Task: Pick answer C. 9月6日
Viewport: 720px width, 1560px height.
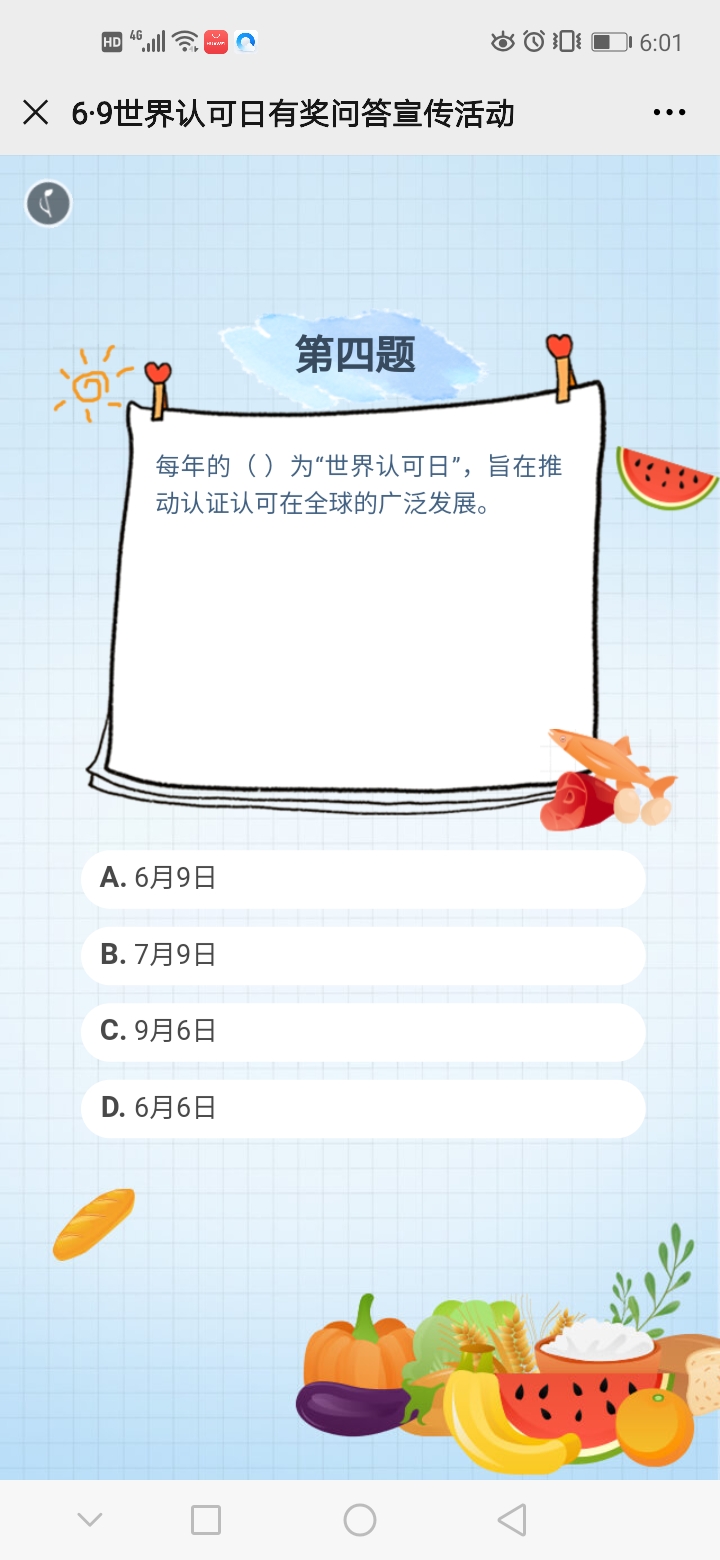Action: [x=363, y=1032]
